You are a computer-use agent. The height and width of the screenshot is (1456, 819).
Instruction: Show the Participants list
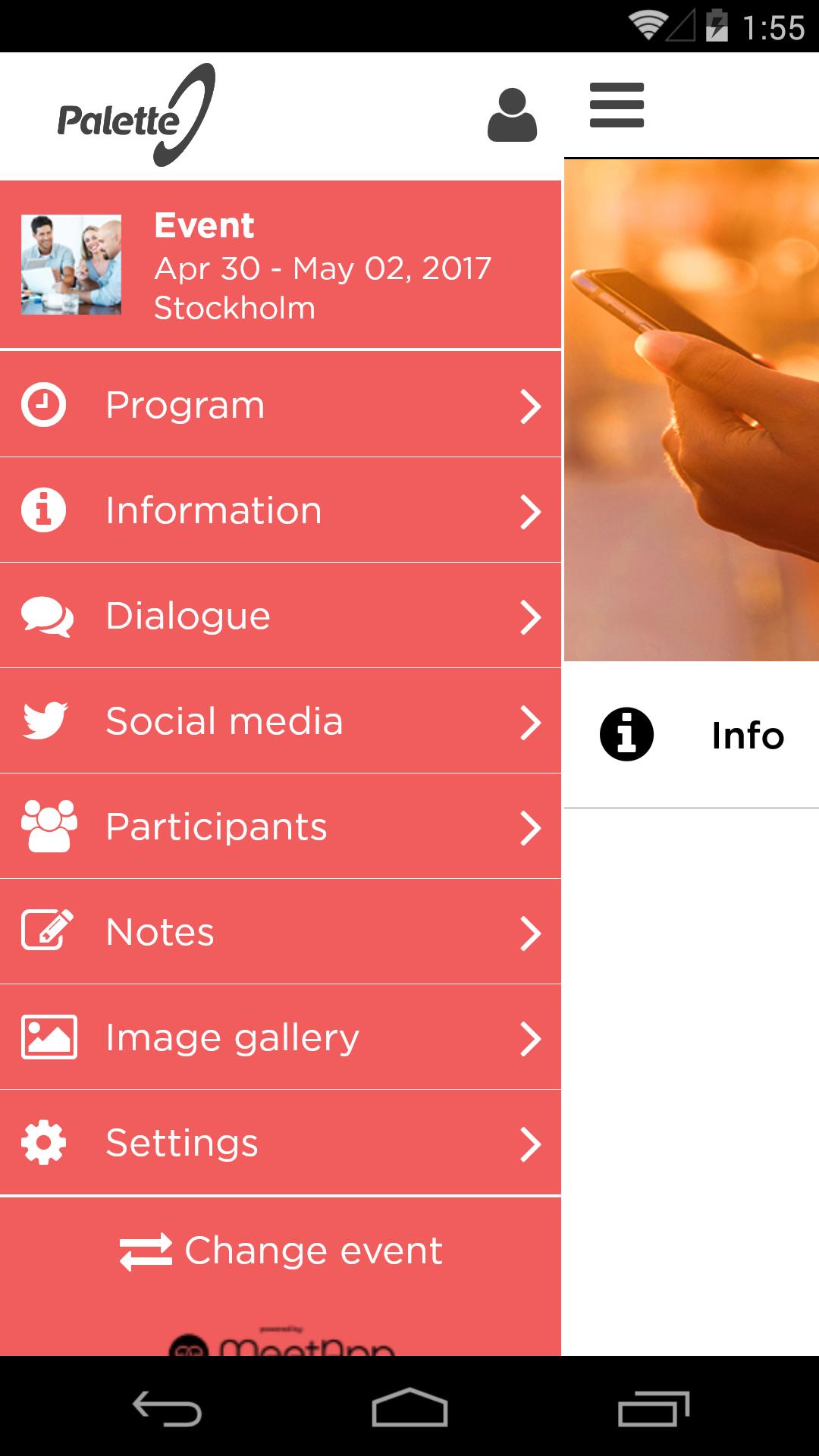pos(281,827)
